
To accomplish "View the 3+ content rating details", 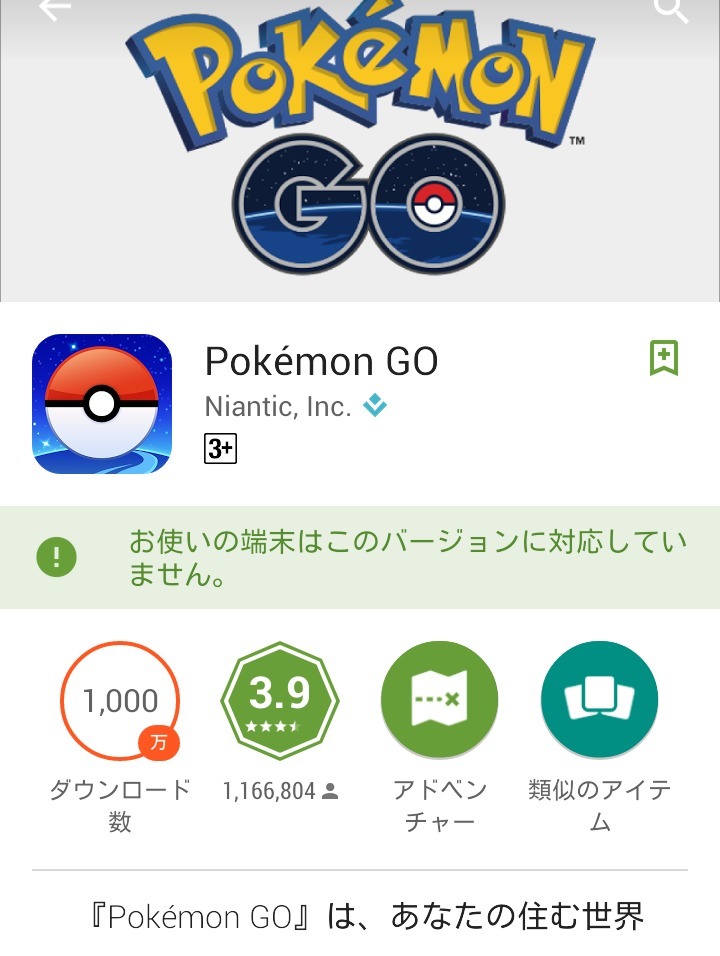I will [x=220, y=449].
